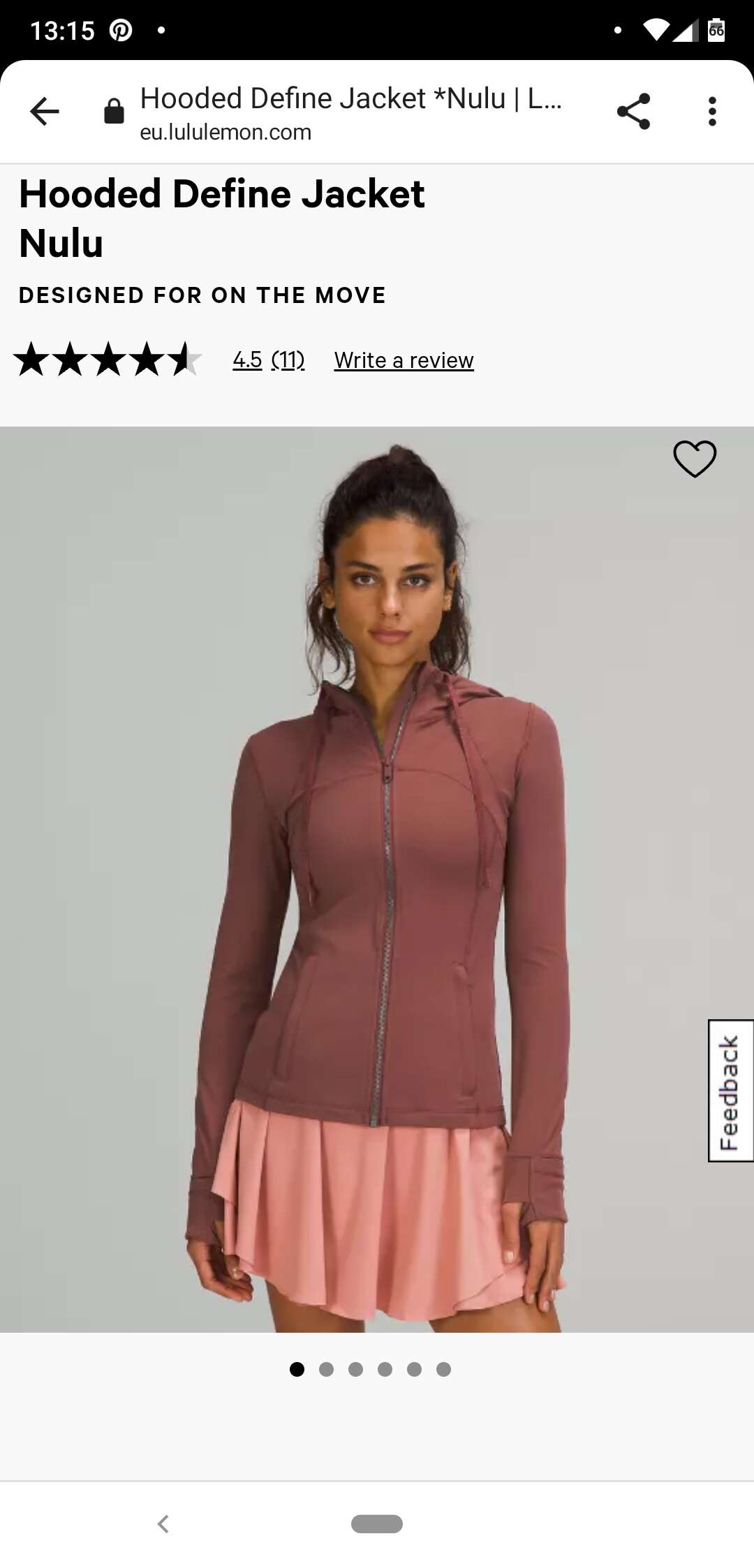Close the browser tab with back arrow
The height and width of the screenshot is (1568, 754).
[45, 112]
